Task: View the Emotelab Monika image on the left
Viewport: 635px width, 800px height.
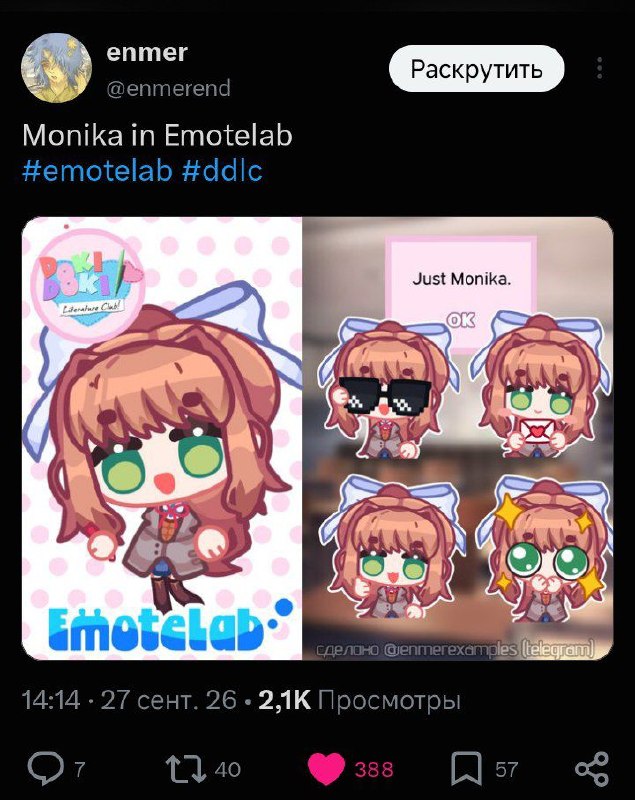Action: coord(162,438)
